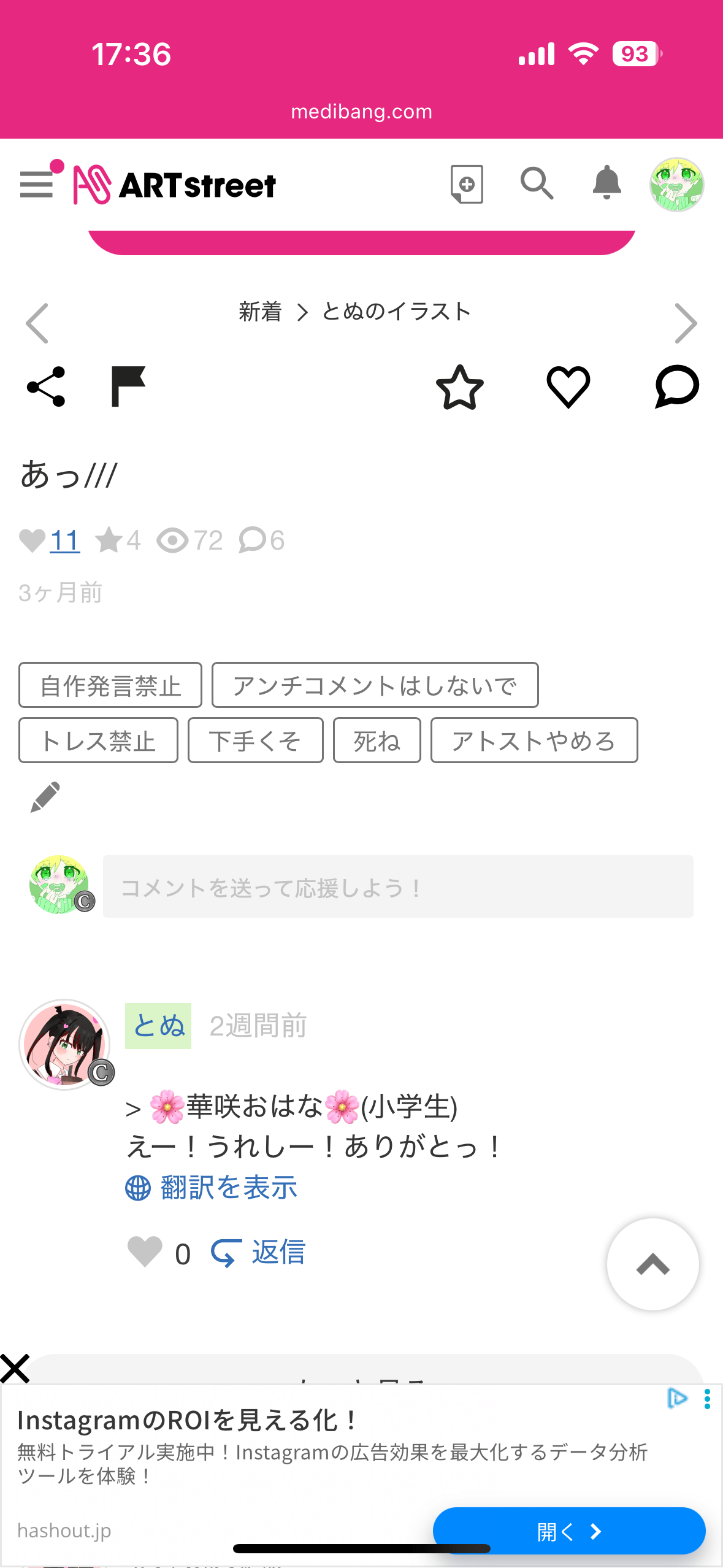Select the 自作発言禁止 tag
Viewport: 723px width, 1568px height.
click(x=110, y=685)
